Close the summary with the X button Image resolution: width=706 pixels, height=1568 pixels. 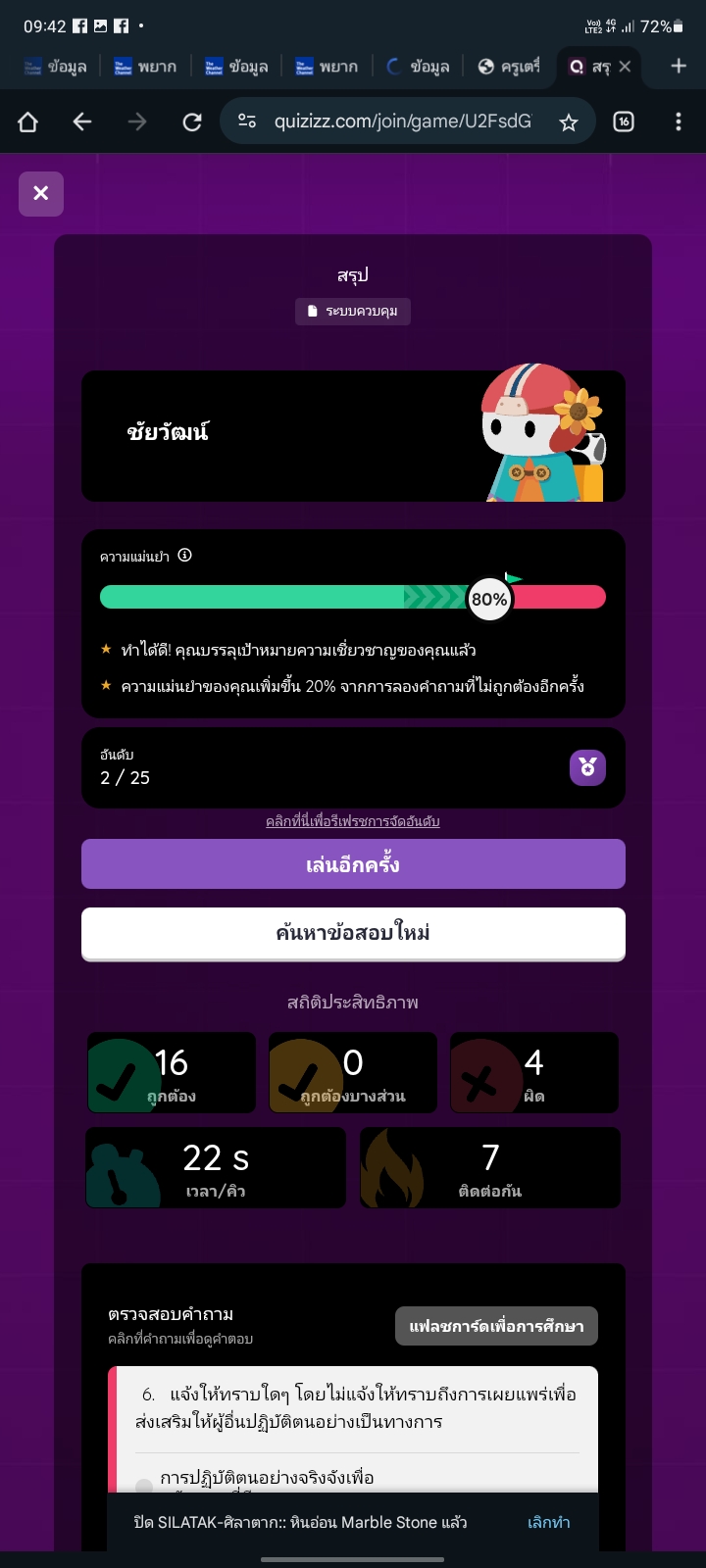coord(41,194)
